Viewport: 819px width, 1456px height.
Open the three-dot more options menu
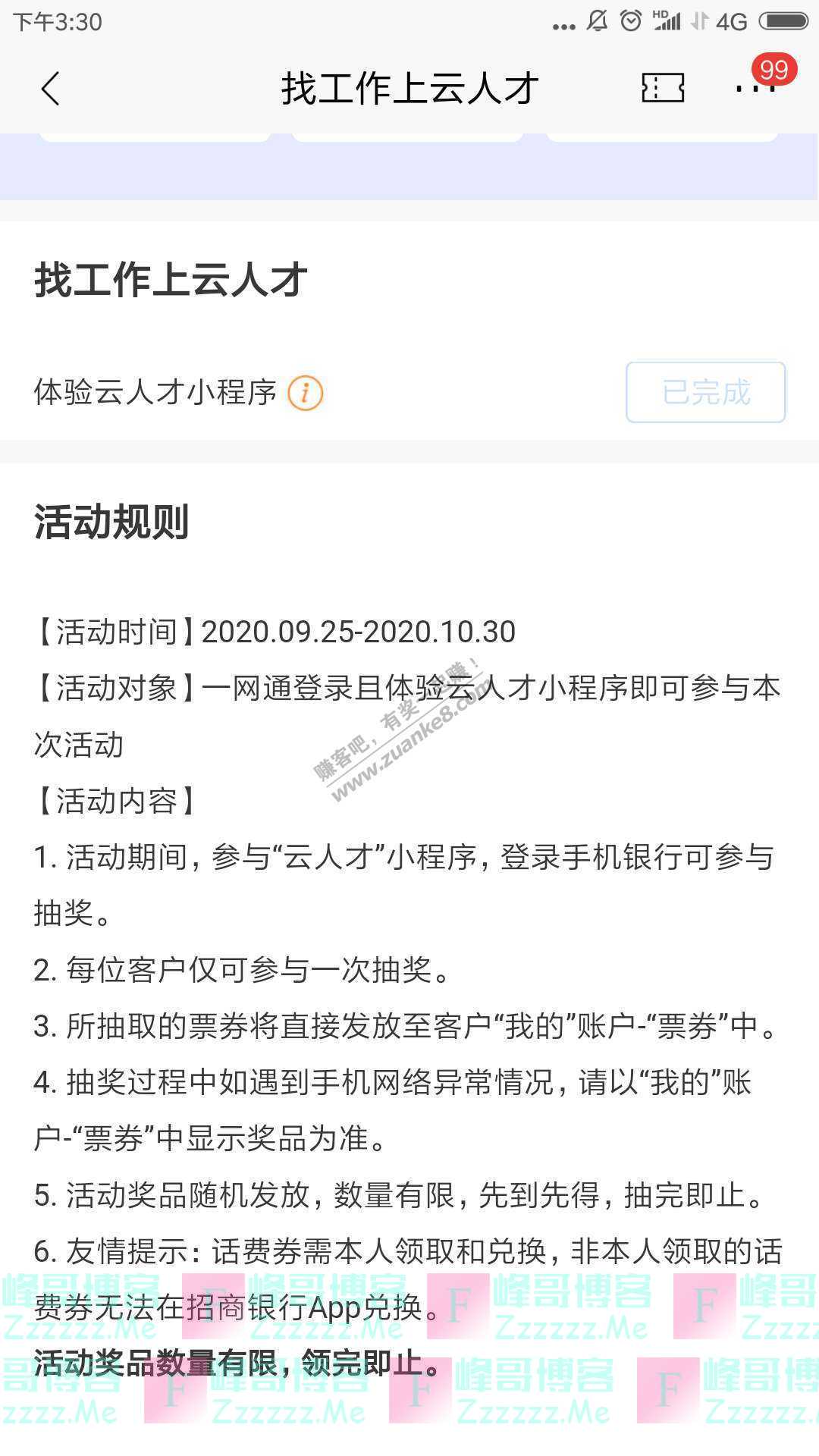(756, 88)
